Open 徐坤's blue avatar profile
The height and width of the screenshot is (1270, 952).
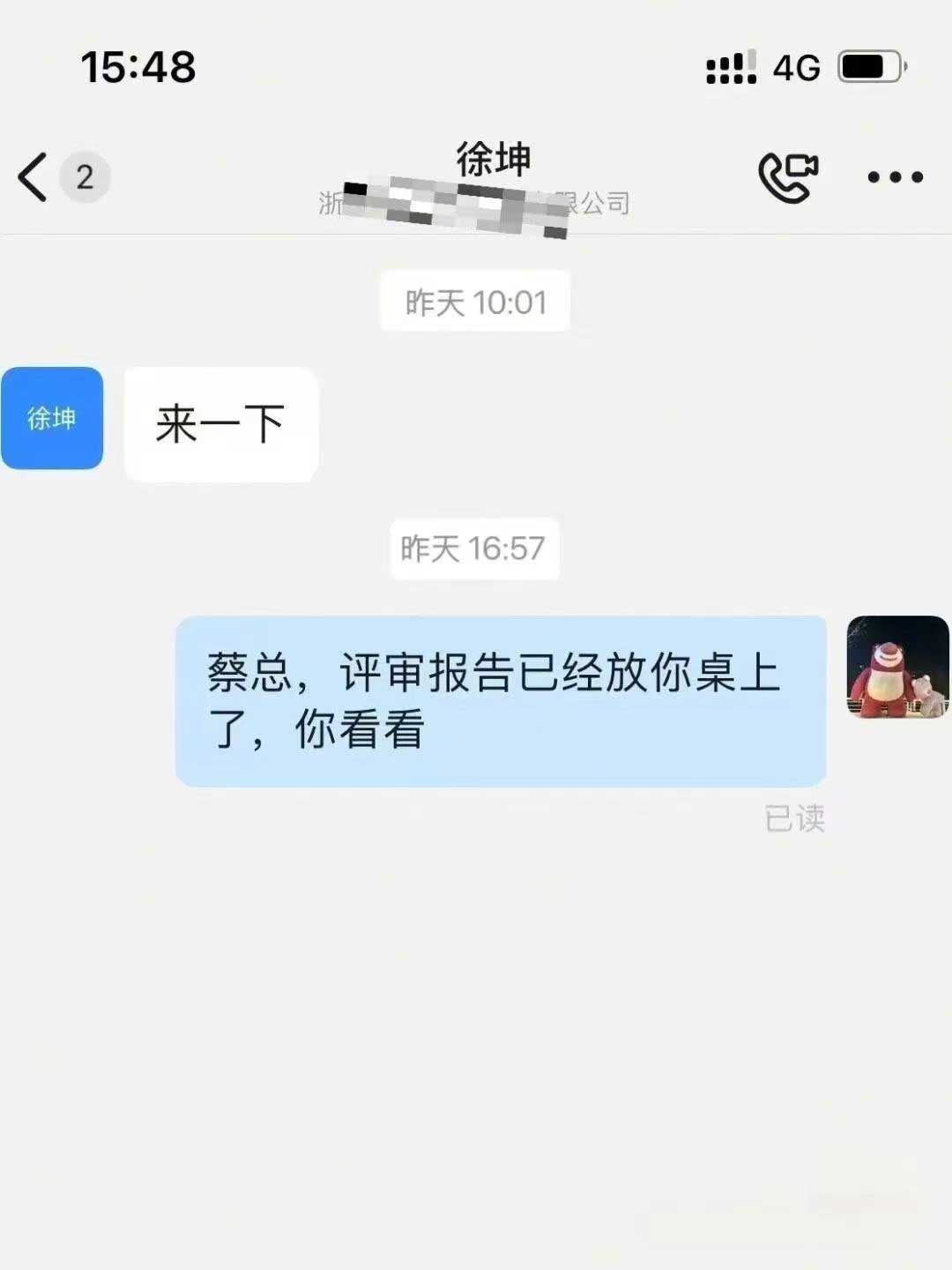[52, 418]
